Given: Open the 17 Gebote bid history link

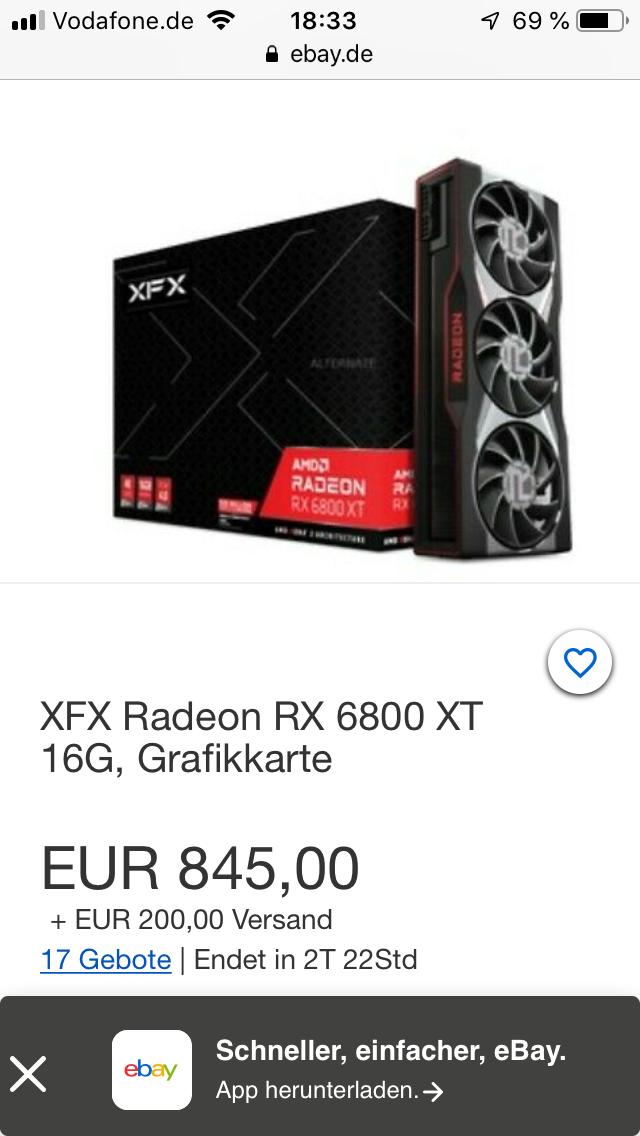Looking at the screenshot, I should tap(106, 960).
